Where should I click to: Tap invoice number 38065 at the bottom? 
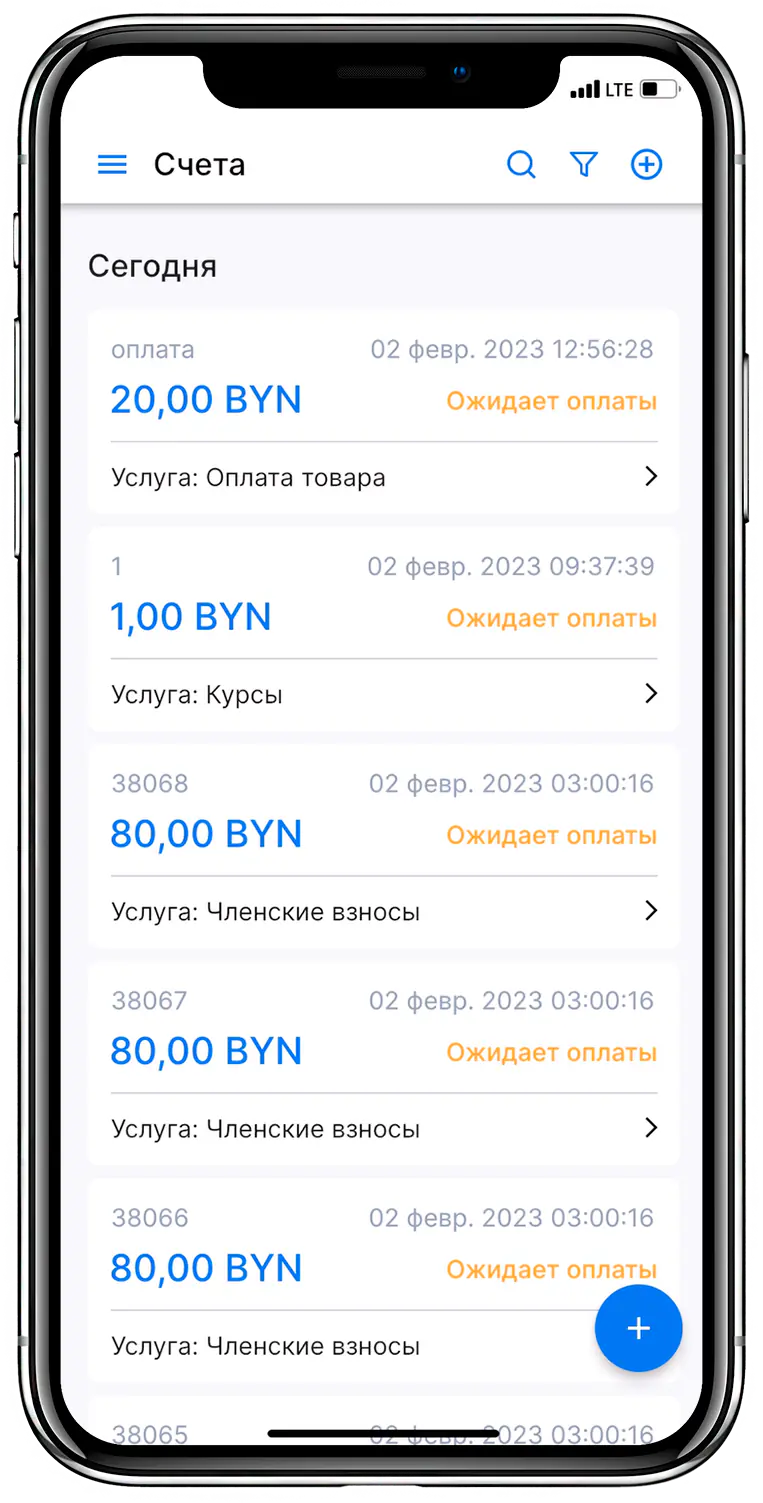(150, 1434)
